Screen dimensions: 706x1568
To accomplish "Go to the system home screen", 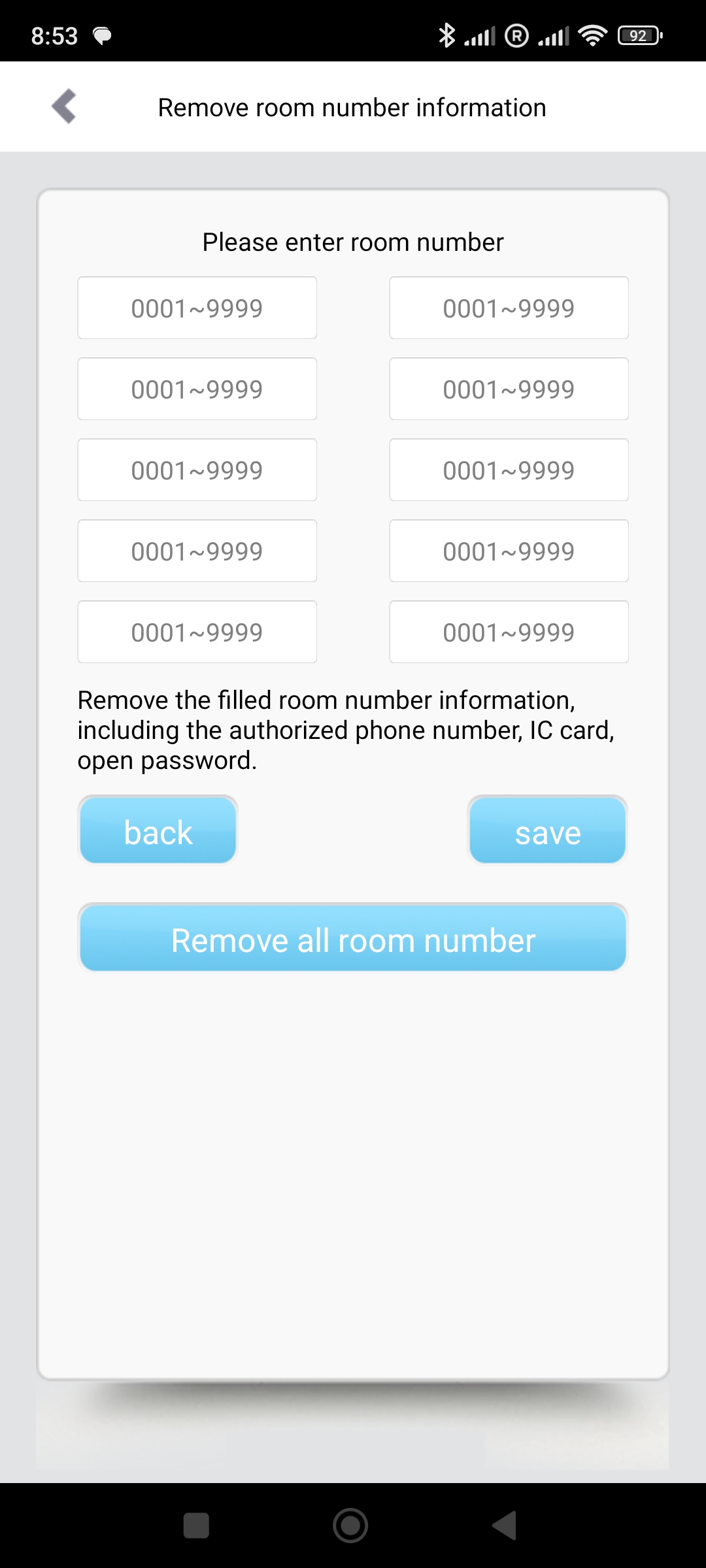I will point(350,1526).
